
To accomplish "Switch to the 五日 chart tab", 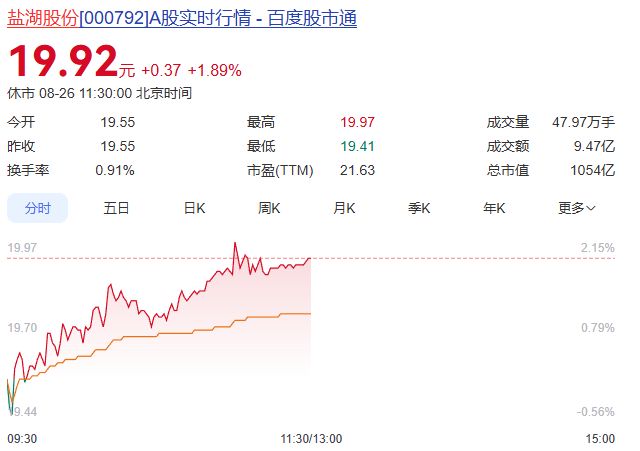I will click(116, 208).
